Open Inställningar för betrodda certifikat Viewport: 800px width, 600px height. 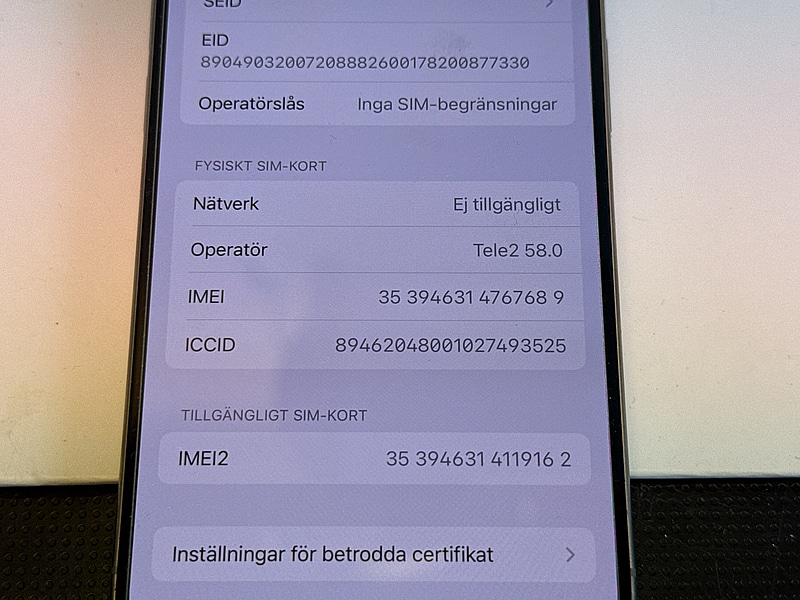(x=372, y=554)
